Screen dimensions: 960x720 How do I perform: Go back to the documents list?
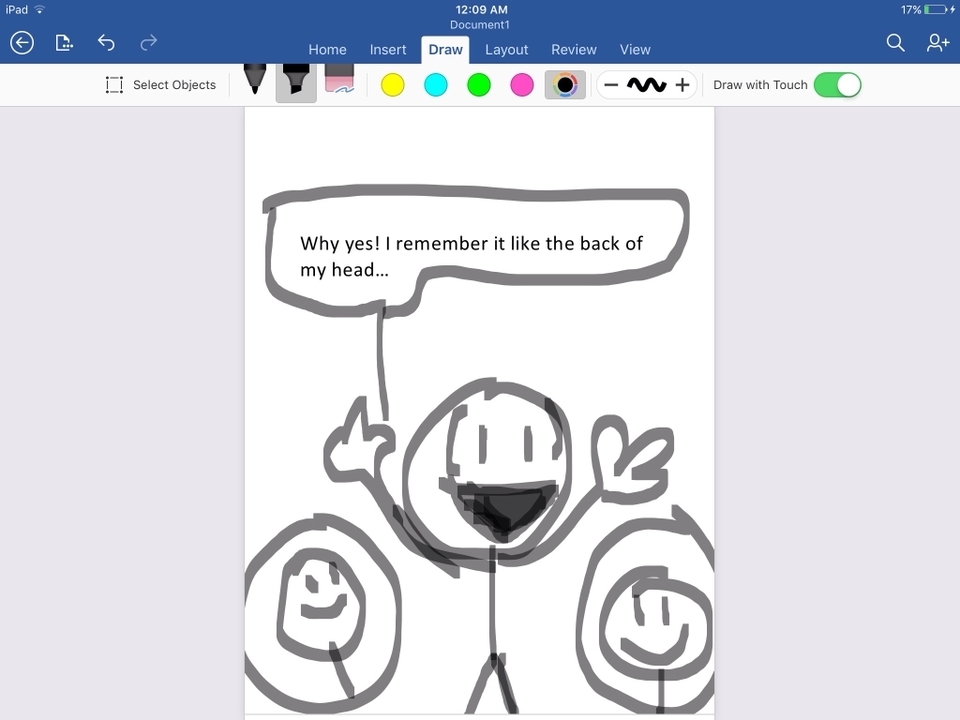[x=22, y=43]
